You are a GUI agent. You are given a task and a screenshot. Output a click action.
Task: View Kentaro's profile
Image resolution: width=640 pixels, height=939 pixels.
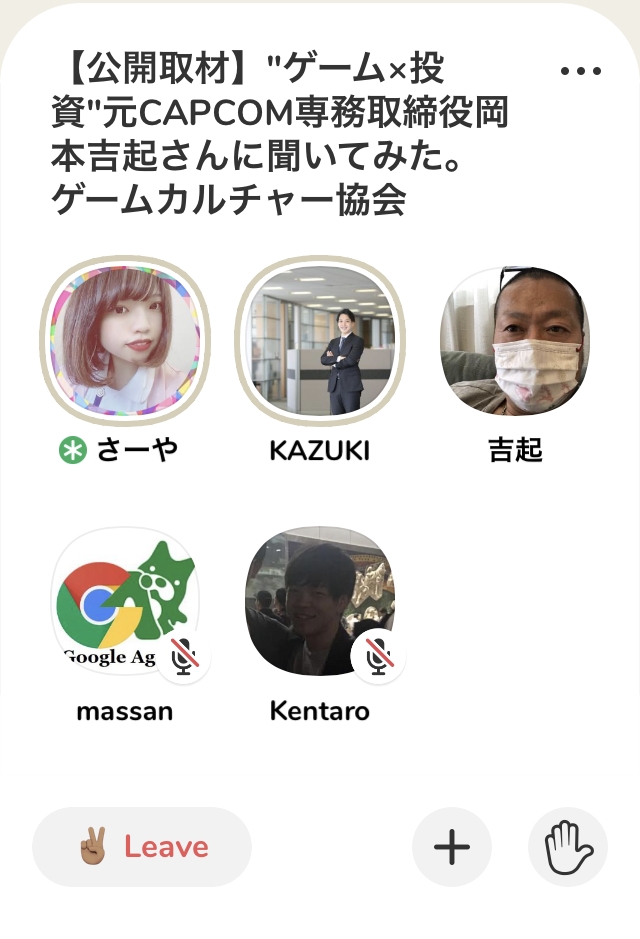click(320, 601)
